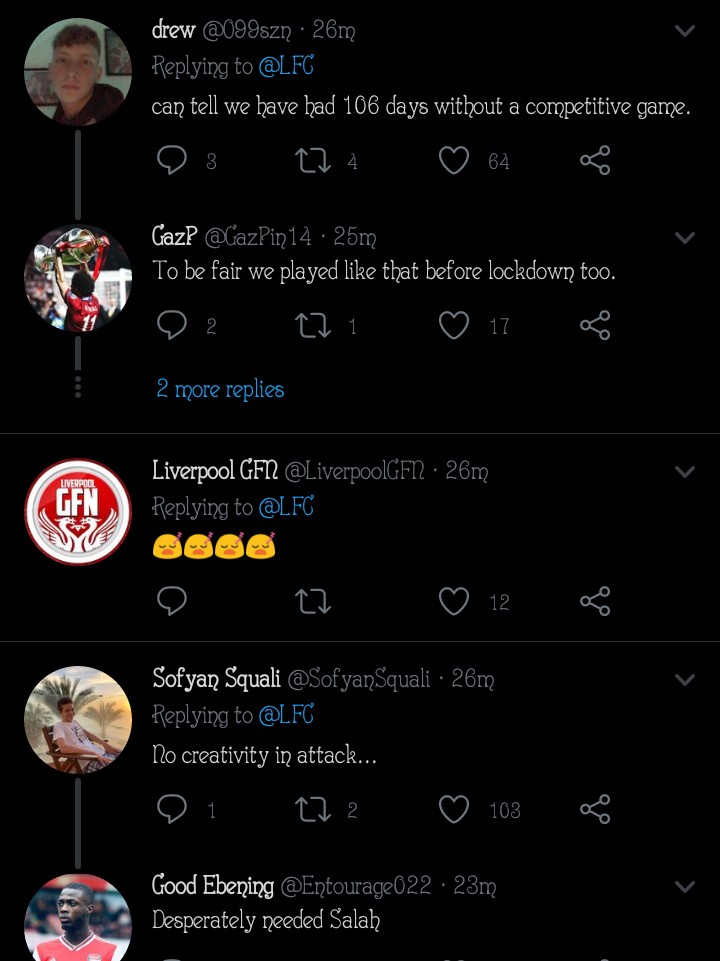Open Liverpool GFN profile picture
This screenshot has width=720, height=961.
(78, 512)
